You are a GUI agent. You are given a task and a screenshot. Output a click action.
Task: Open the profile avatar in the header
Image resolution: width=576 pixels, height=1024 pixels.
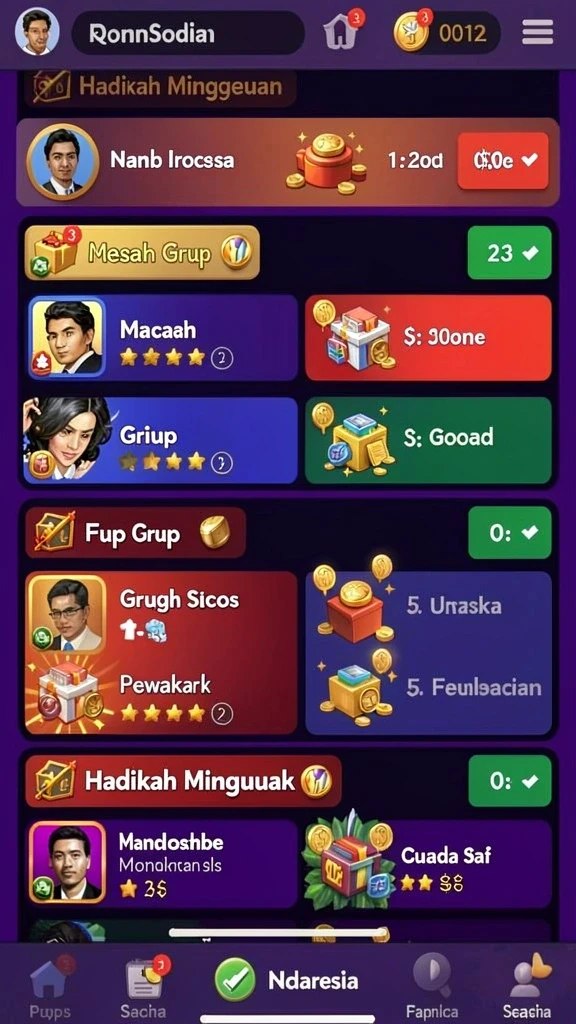click(37, 31)
